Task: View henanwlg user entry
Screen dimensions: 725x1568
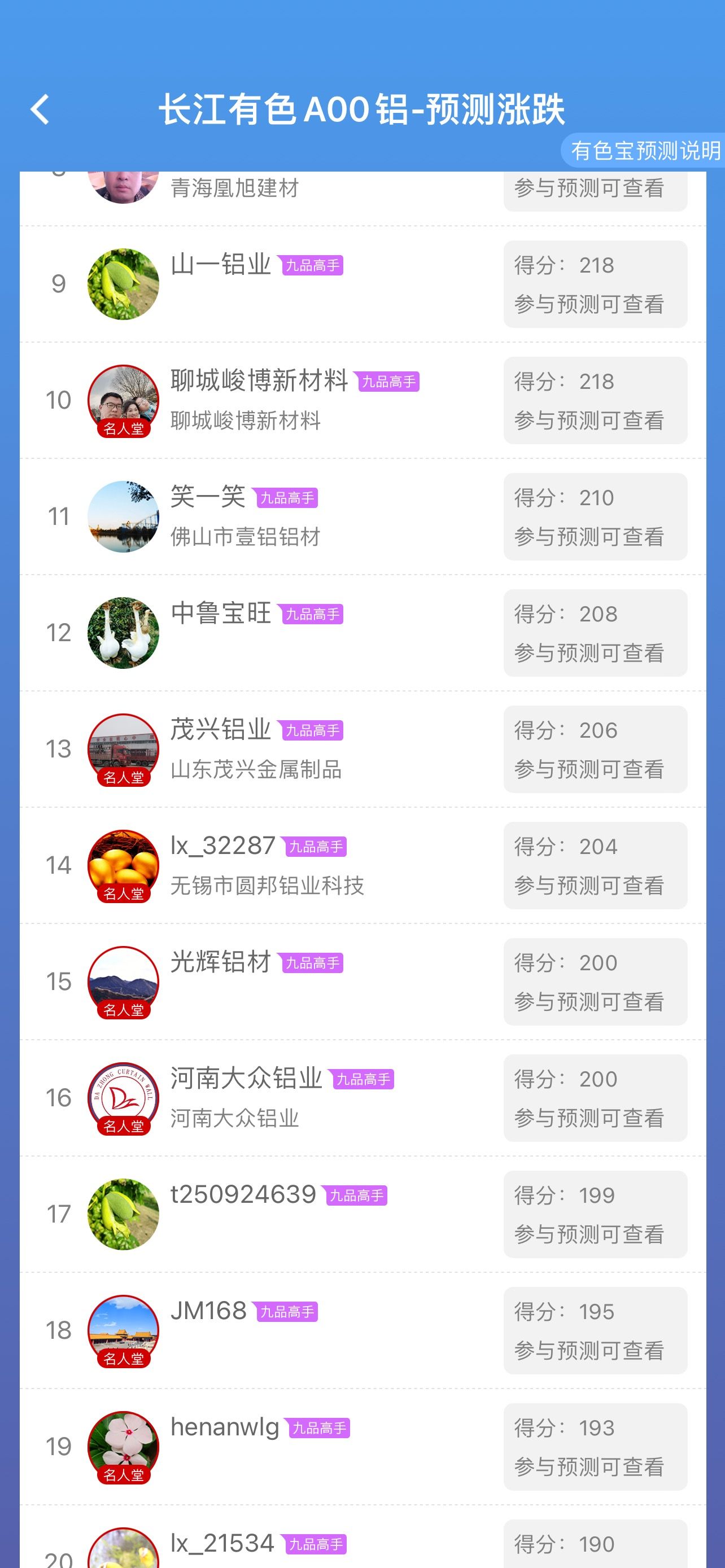Action: (363, 1447)
